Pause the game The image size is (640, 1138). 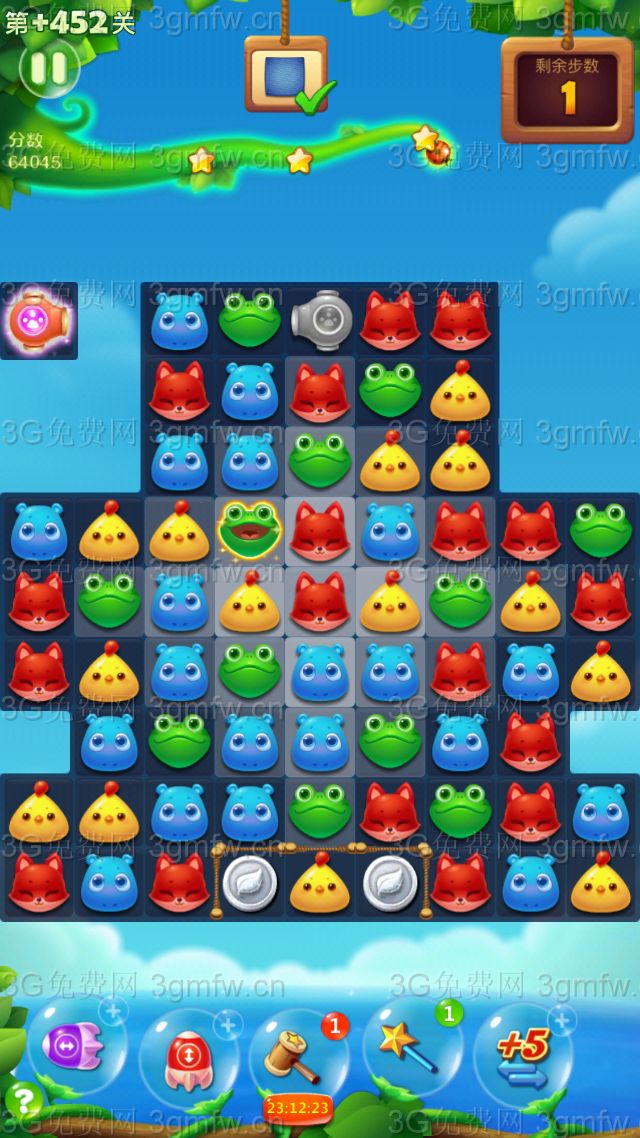49,68
